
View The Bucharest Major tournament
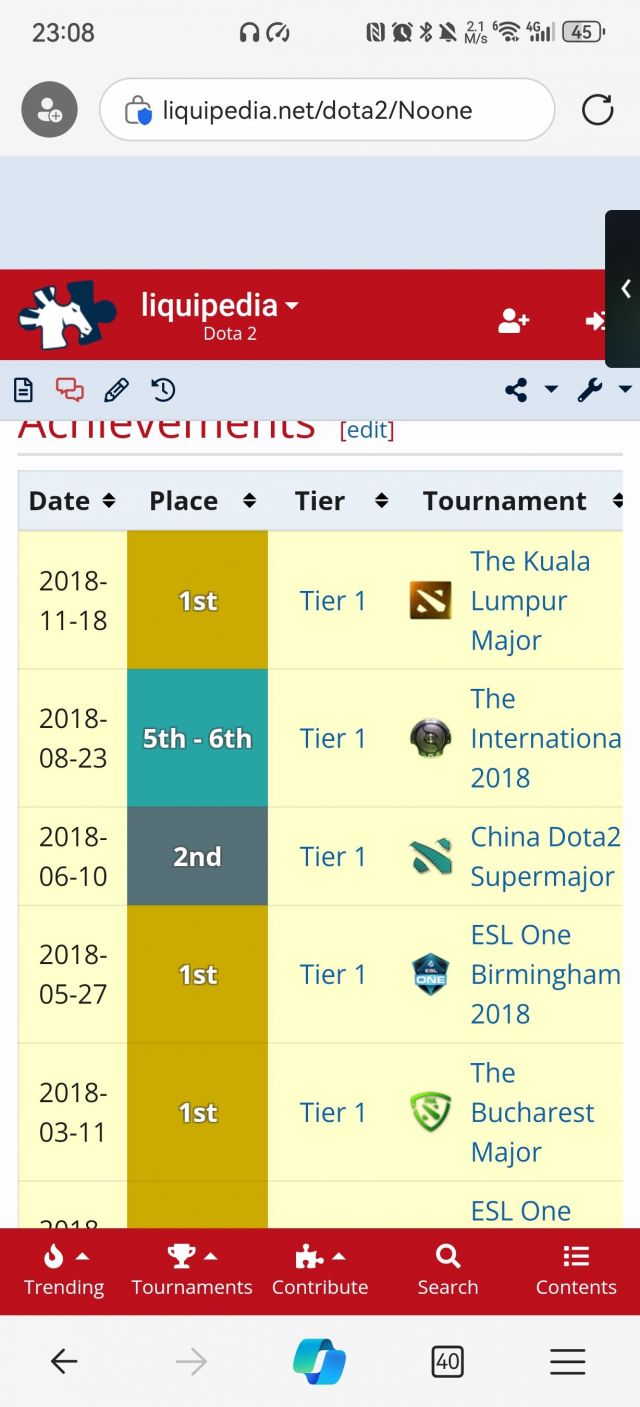[532, 1112]
